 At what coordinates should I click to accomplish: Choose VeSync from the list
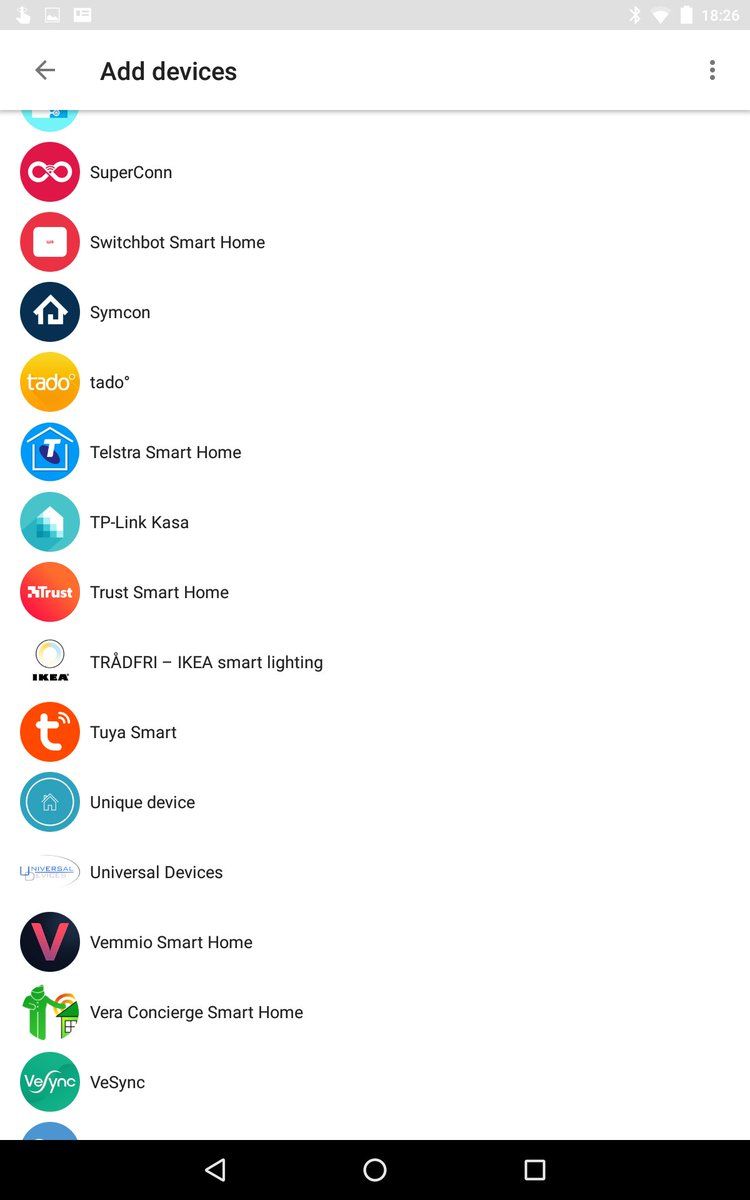tap(117, 1082)
